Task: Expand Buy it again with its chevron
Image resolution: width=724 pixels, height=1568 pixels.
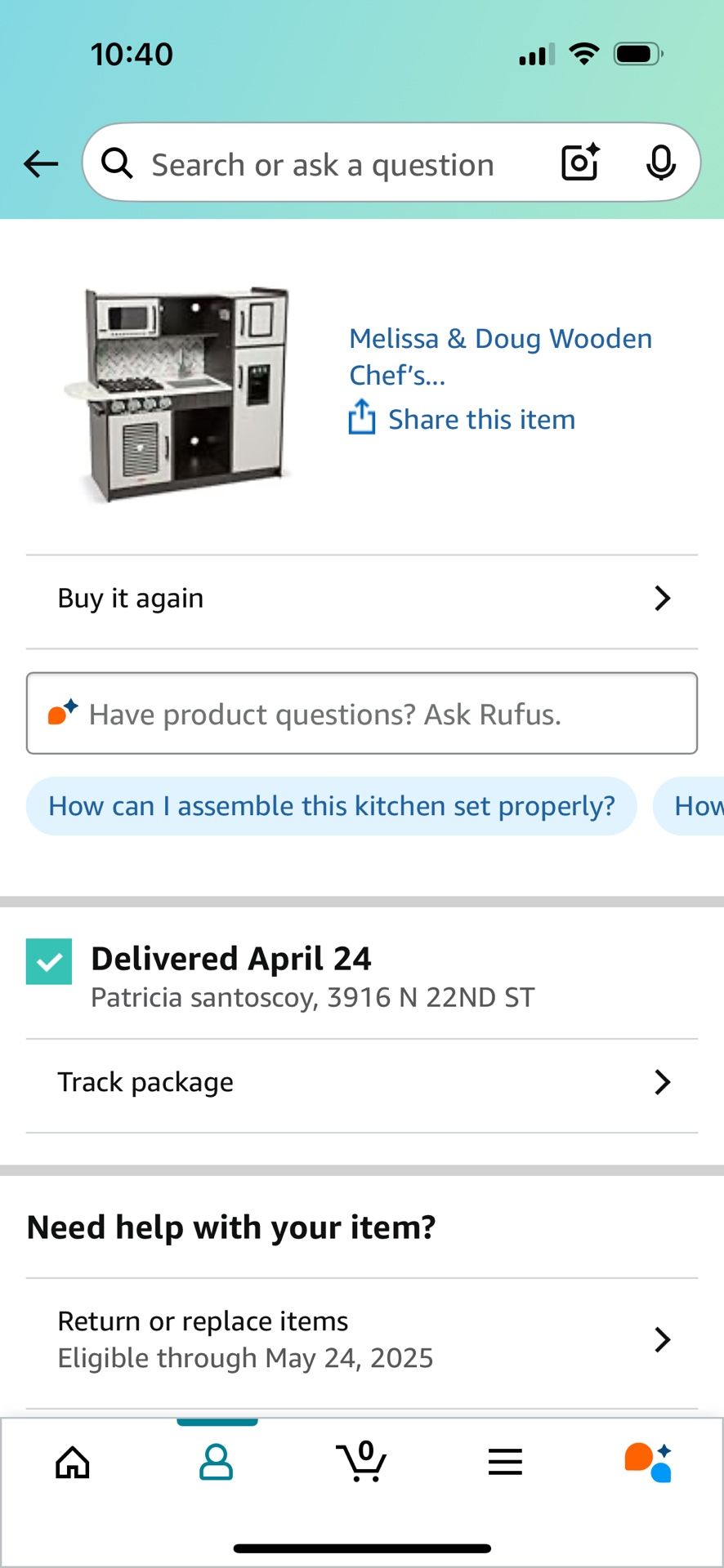Action: [663, 598]
